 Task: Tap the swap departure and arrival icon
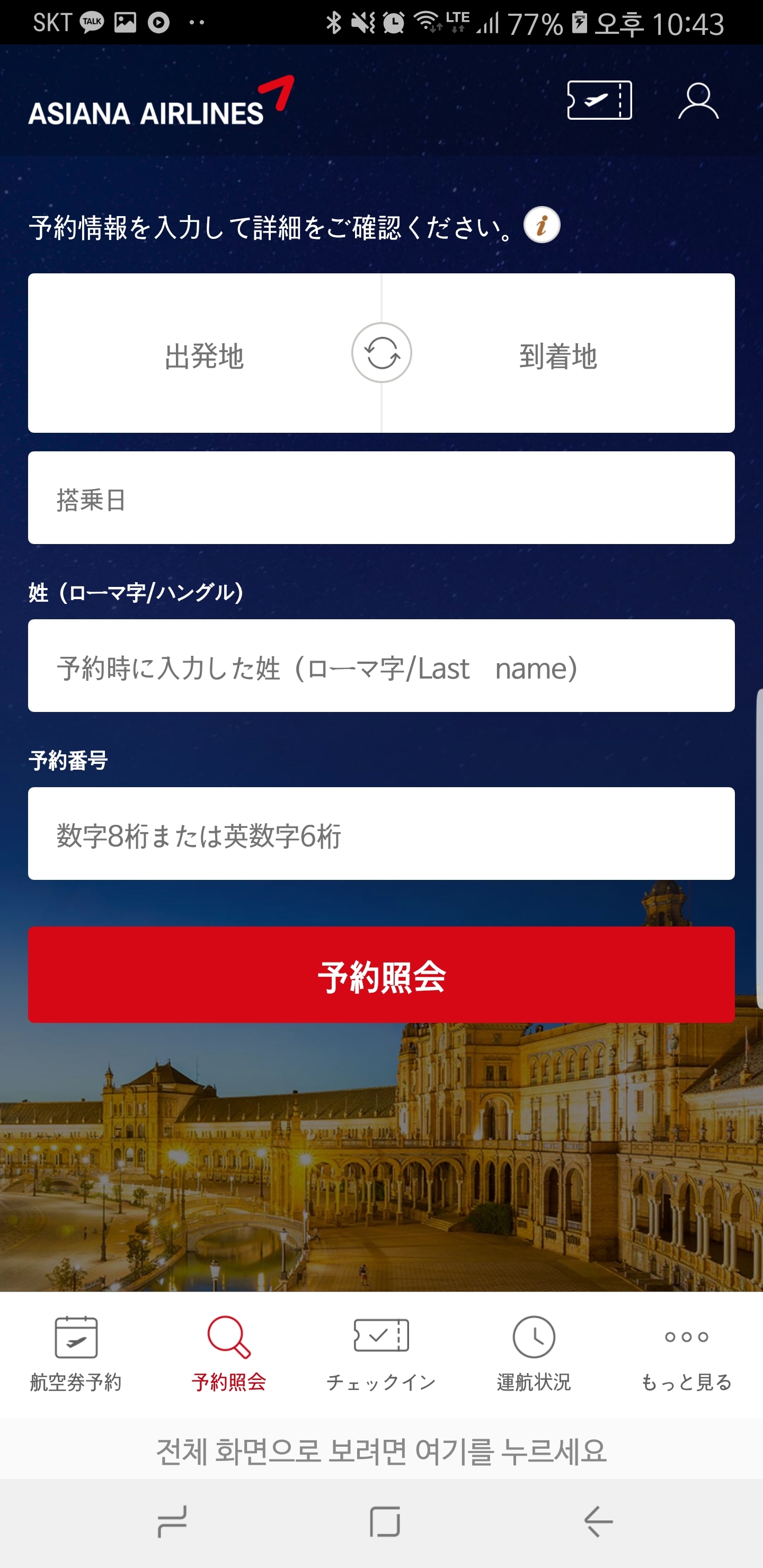pos(381,352)
